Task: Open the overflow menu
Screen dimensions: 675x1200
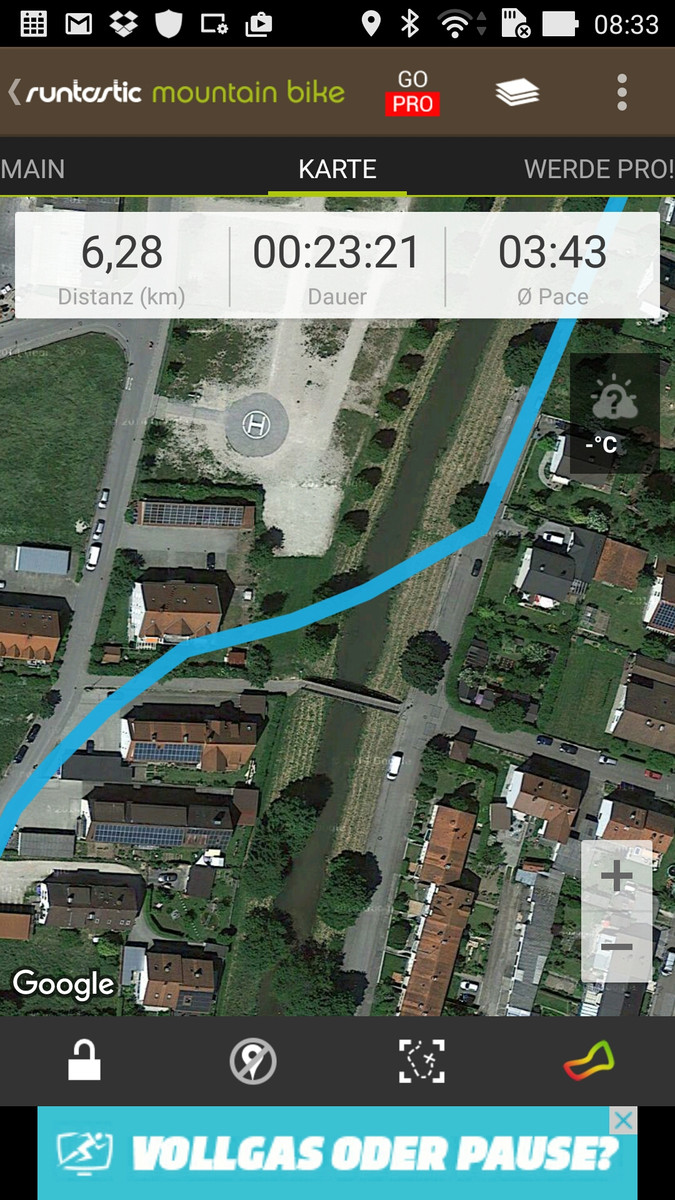Action: pos(622,93)
